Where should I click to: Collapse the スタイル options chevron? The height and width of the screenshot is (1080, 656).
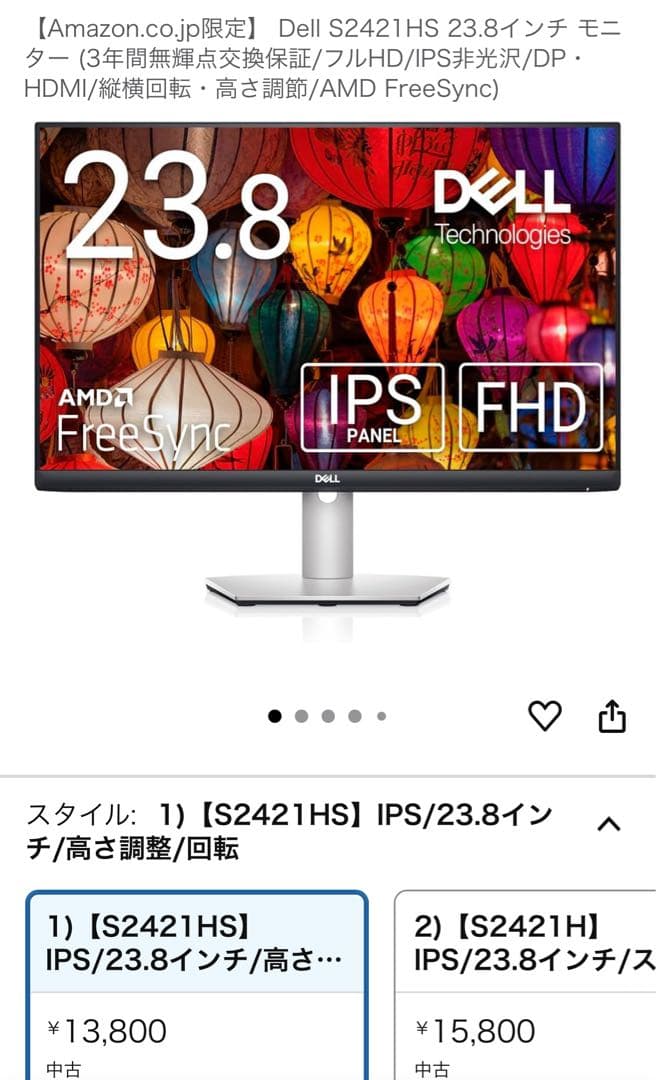pyautogui.click(x=608, y=824)
